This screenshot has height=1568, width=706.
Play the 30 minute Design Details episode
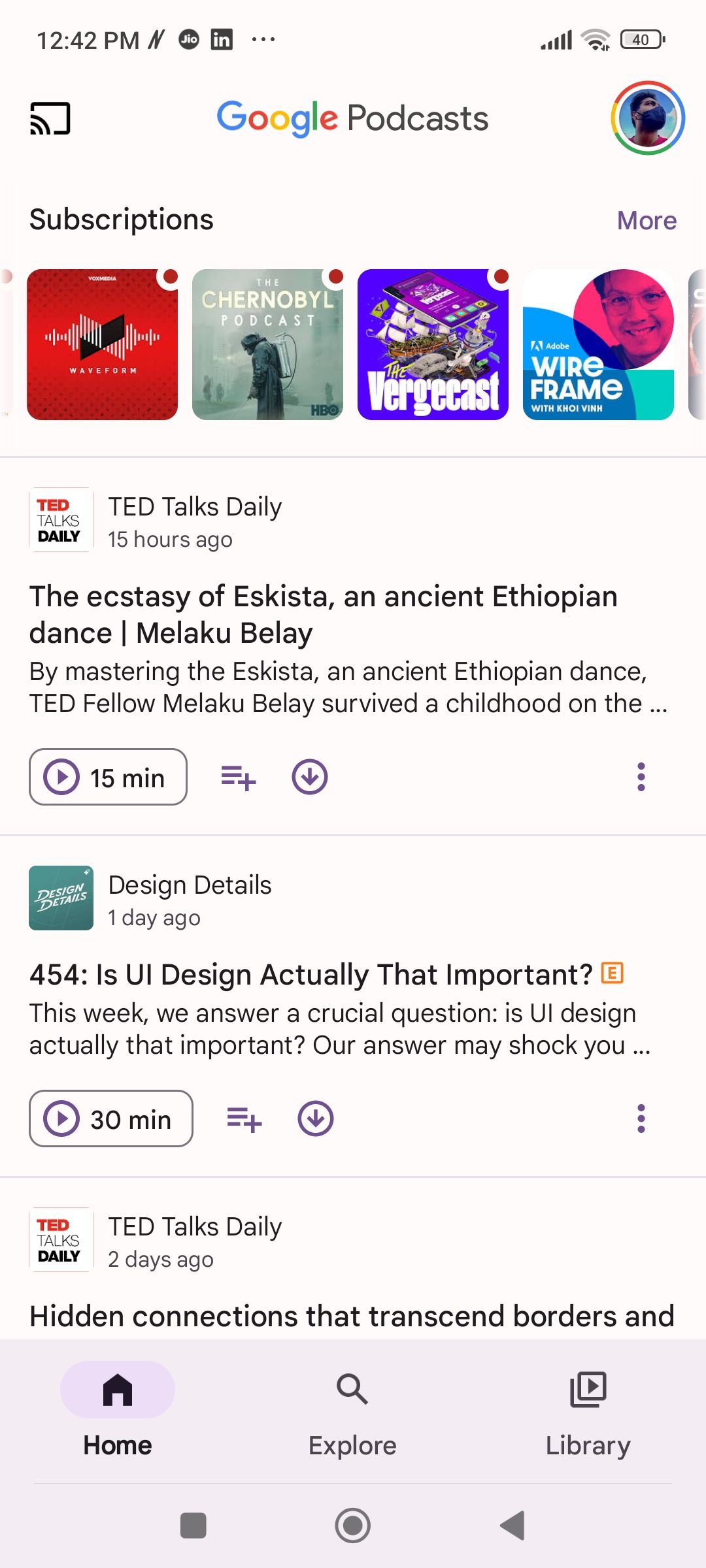point(110,1119)
